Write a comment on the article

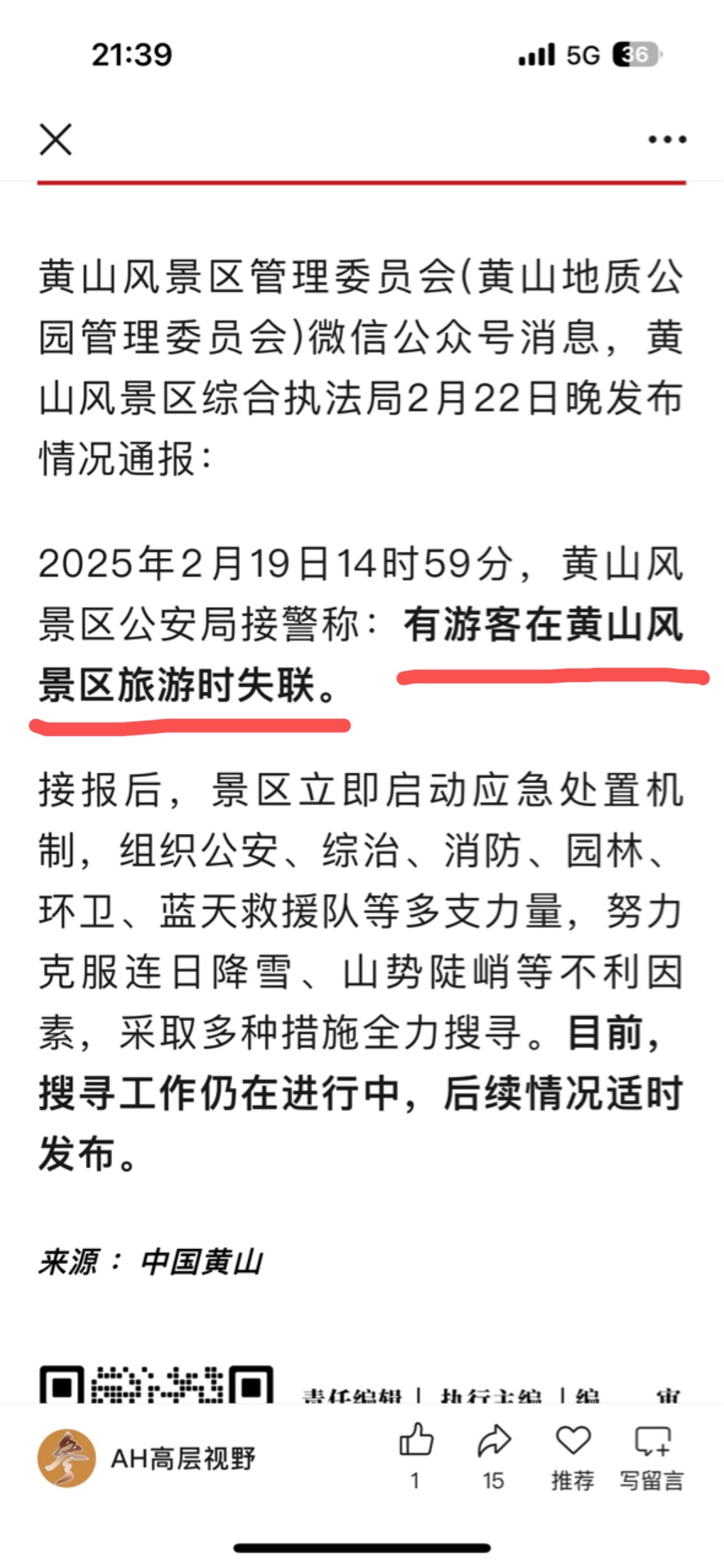tap(651, 1455)
